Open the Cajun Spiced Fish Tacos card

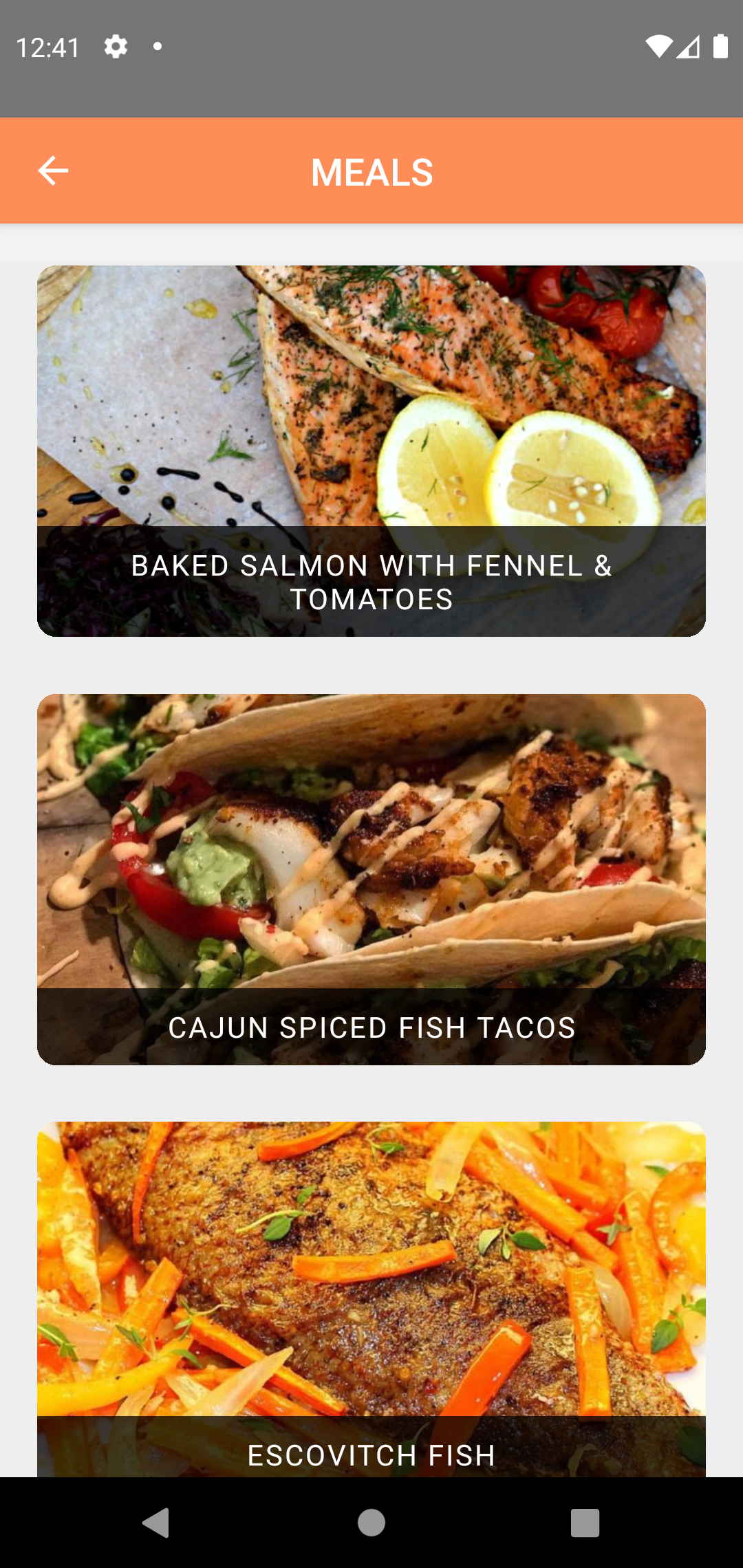371,880
